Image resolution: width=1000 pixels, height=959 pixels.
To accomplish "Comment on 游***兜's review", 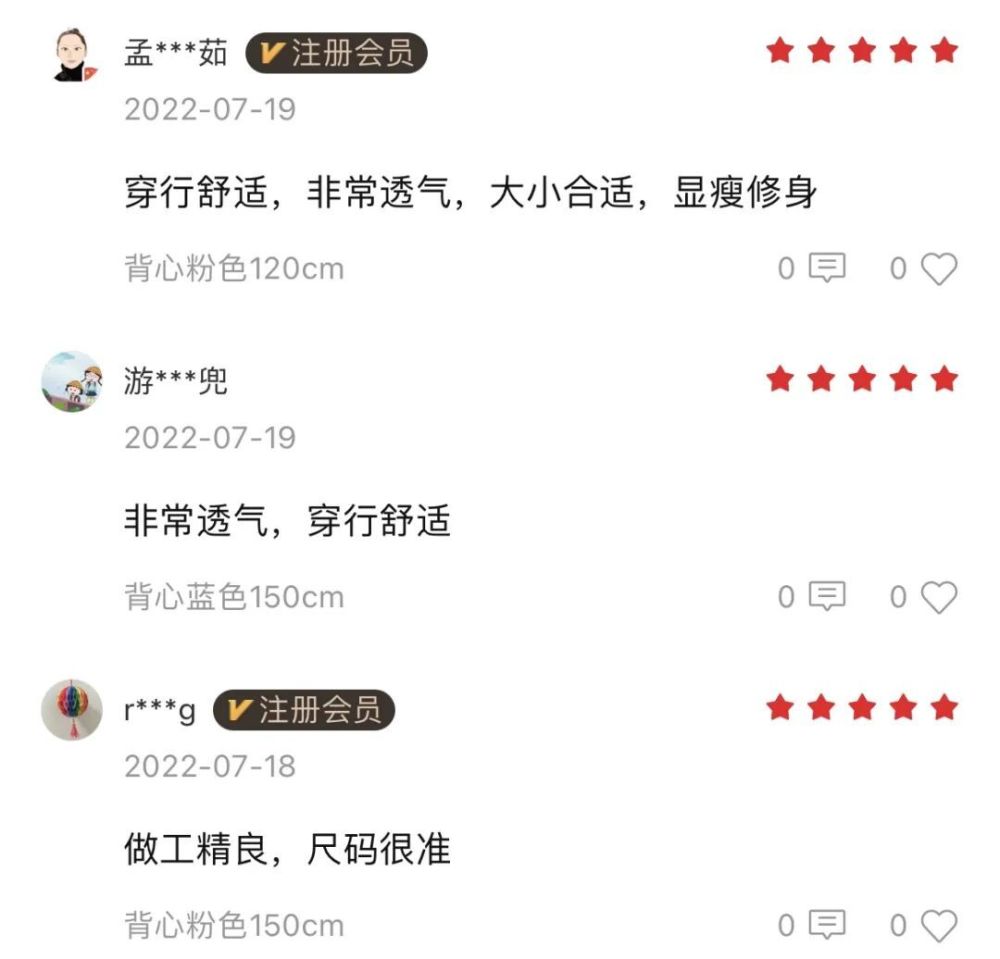I will click(827, 598).
